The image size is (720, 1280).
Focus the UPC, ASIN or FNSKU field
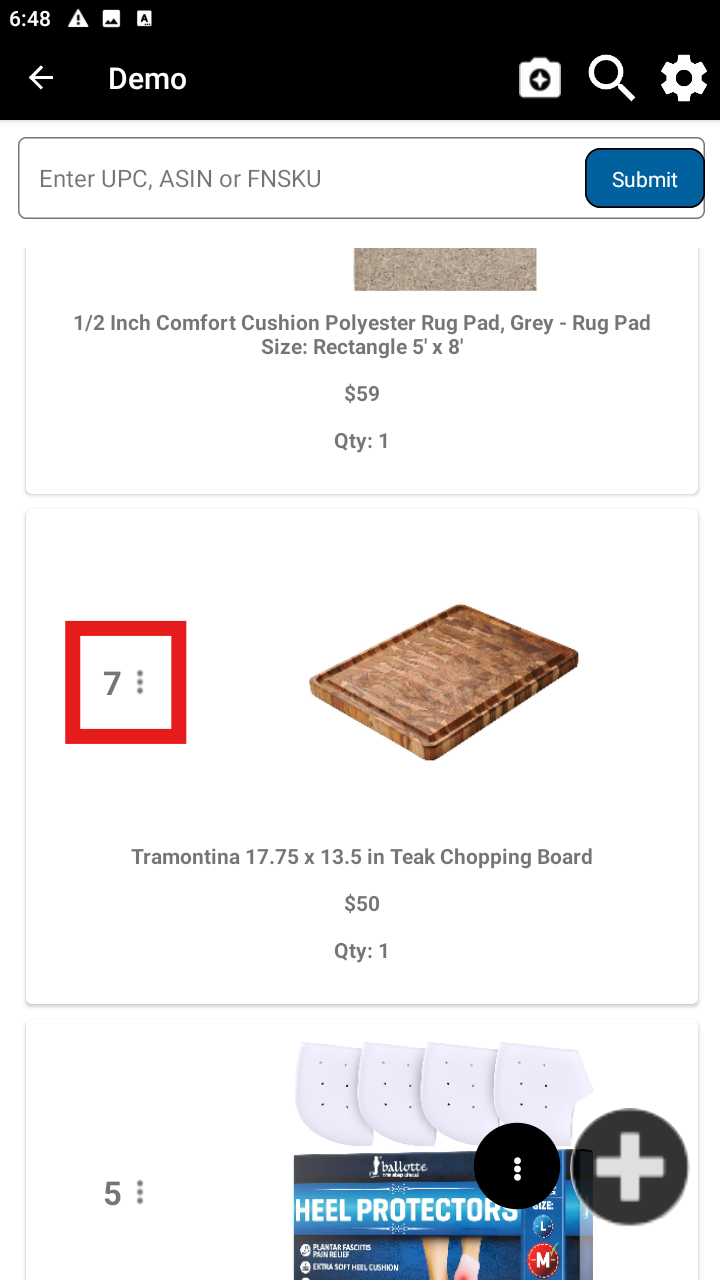coord(300,179)
